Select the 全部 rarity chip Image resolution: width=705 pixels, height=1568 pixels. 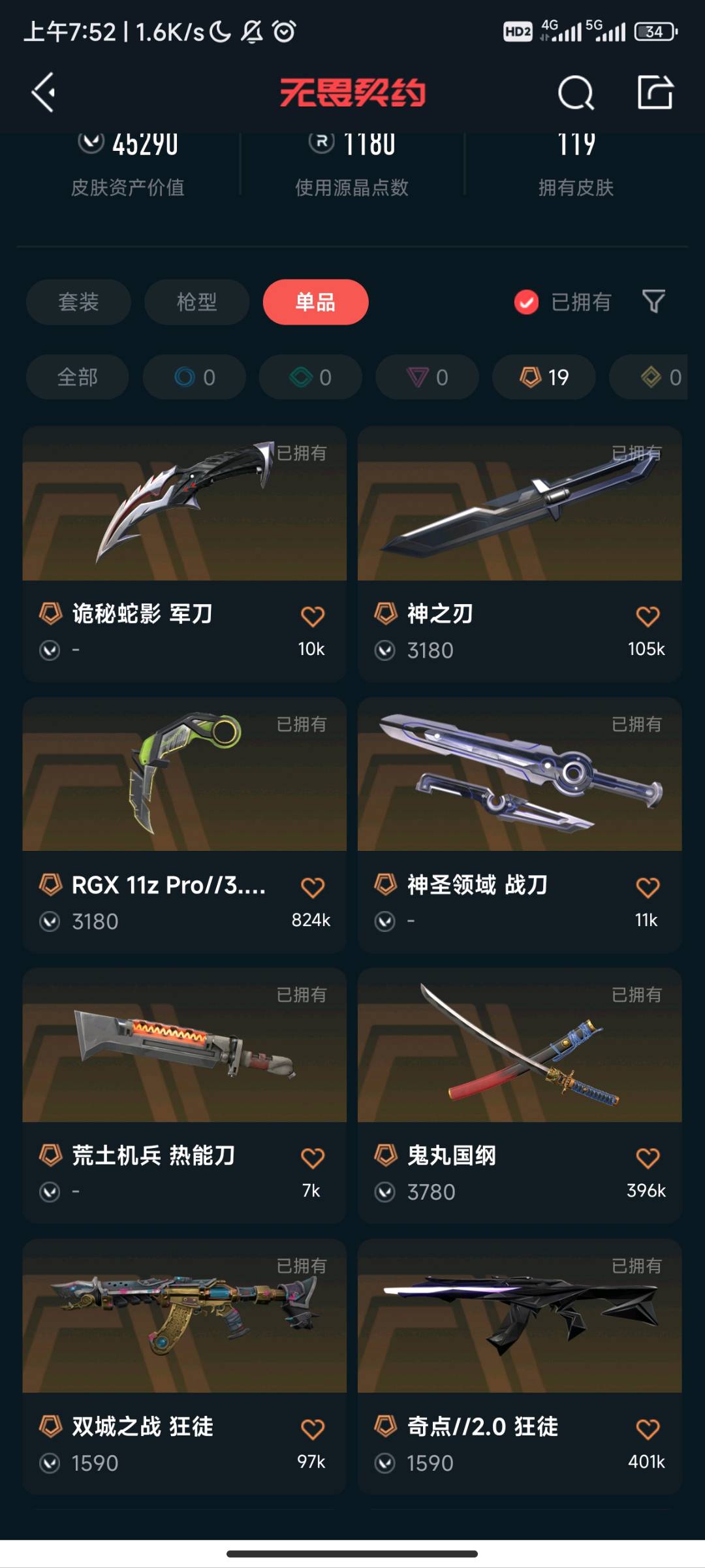[77, 377]
